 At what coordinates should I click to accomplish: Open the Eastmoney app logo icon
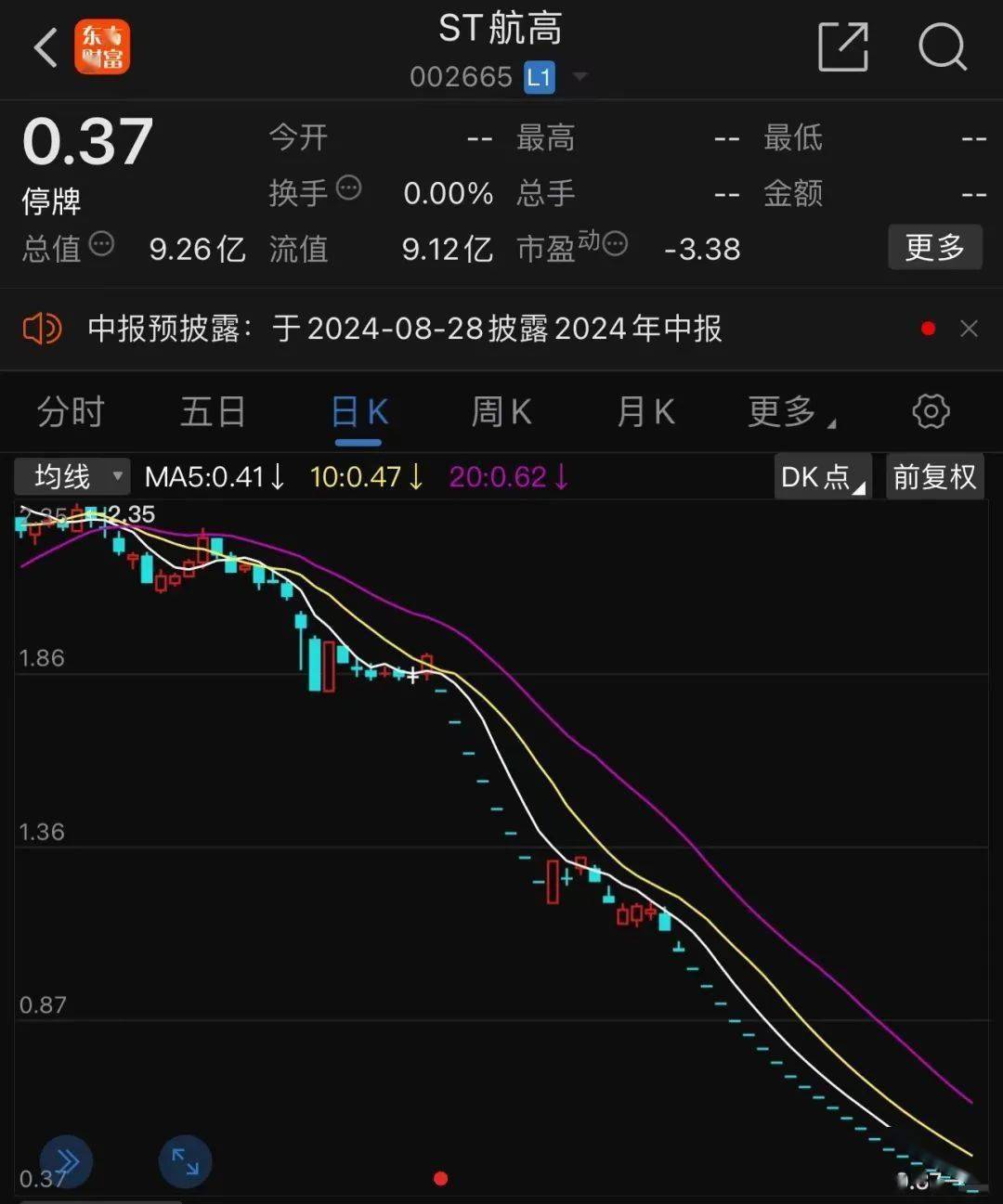[x=104, y=47]
